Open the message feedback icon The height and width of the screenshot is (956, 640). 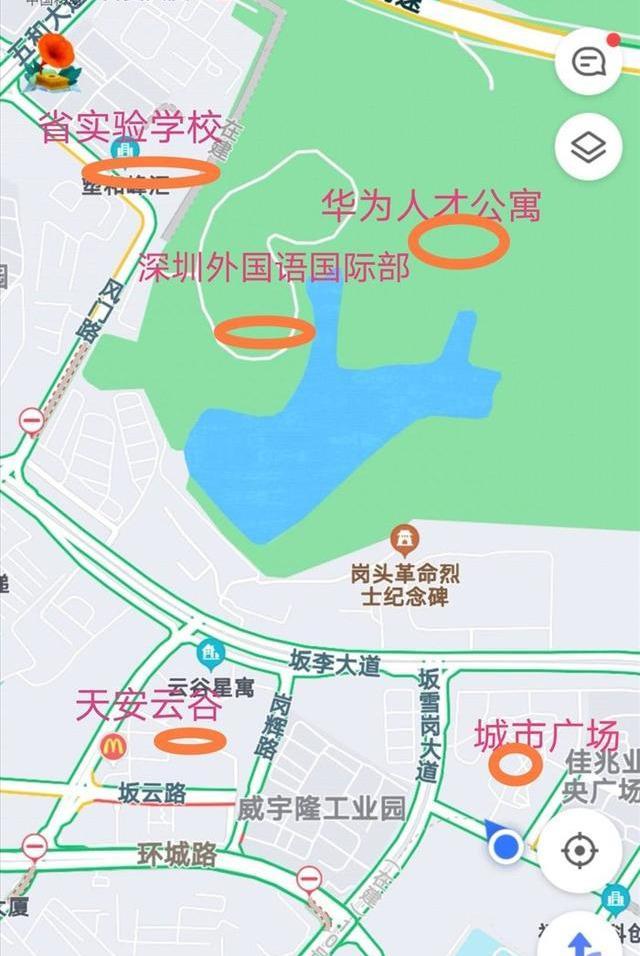coord(589,62)
